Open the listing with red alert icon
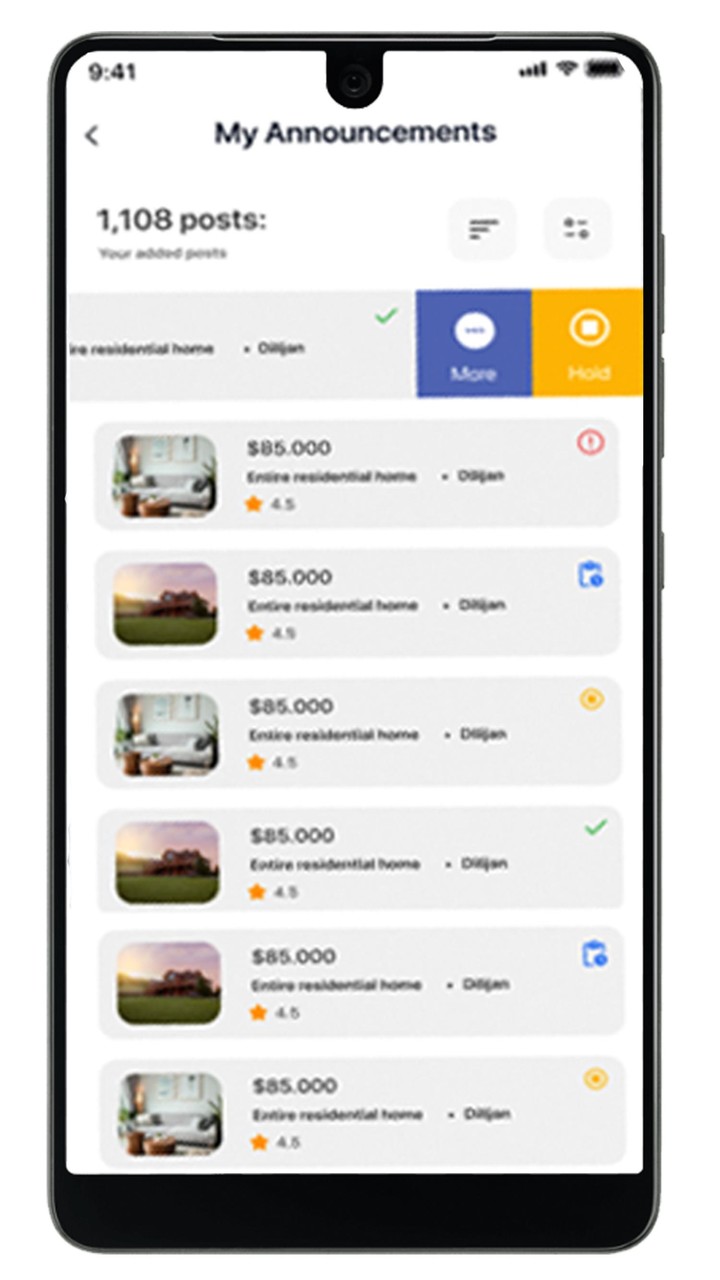The image size is (720, 1280). click(356, 474)
